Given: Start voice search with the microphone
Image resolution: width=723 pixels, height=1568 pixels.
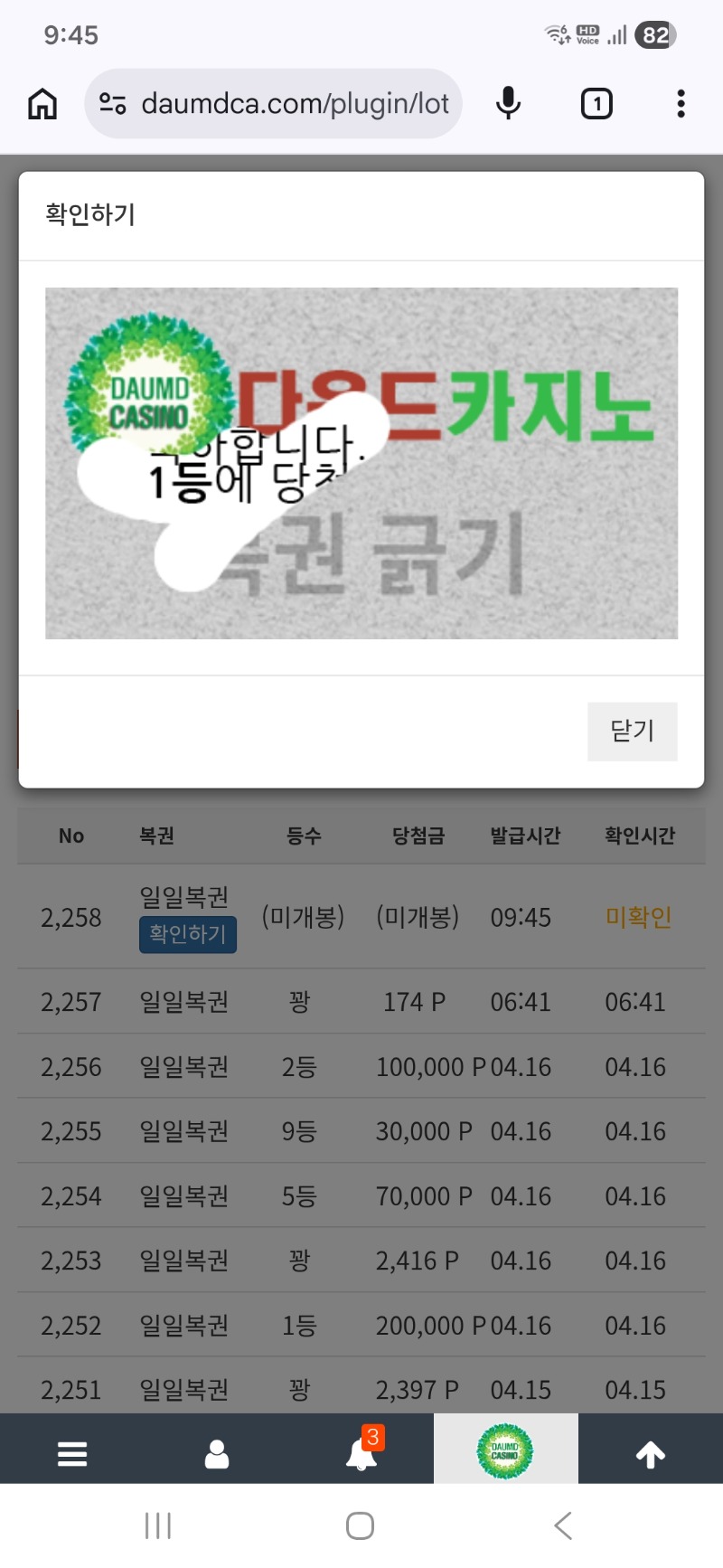Looking at the screenshot, I should click(x=509, y=104).
